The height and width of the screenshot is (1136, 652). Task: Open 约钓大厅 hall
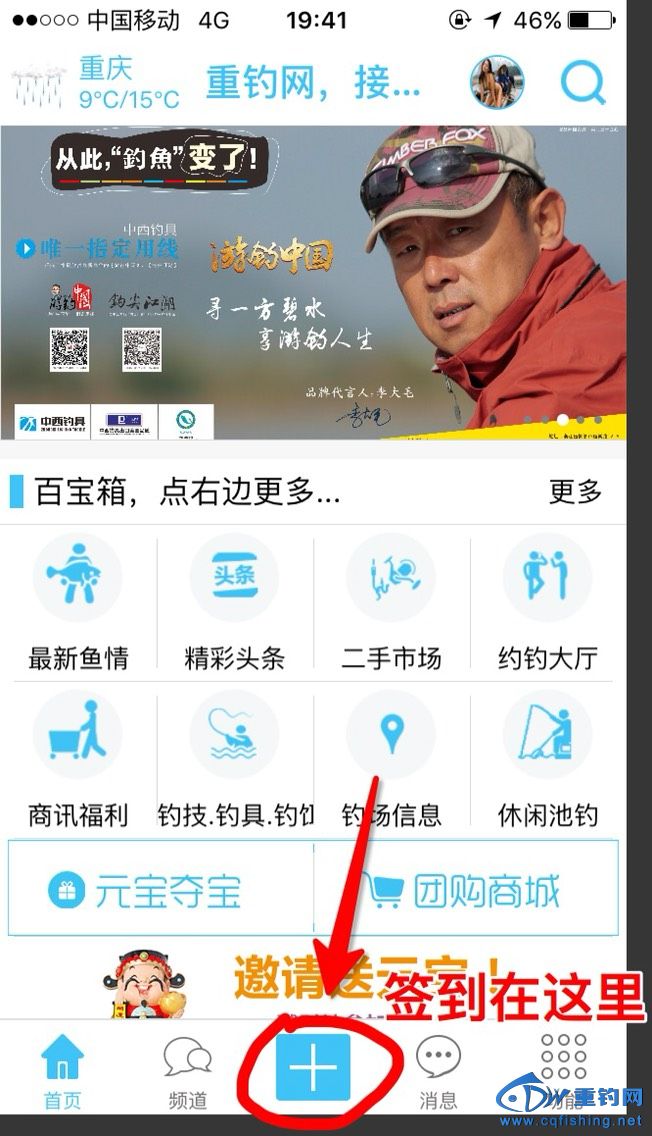click(547, 602)
